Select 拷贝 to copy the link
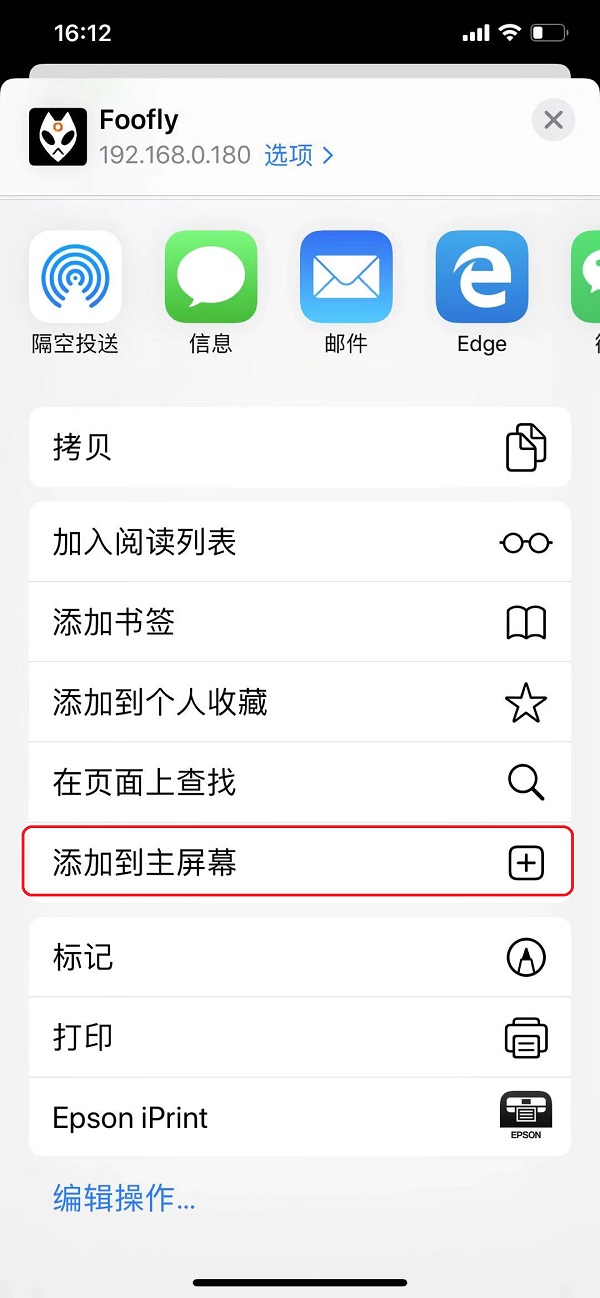The height and width of the screenshot is (1298, 600). pyautogui.click(x=300, y=447)
